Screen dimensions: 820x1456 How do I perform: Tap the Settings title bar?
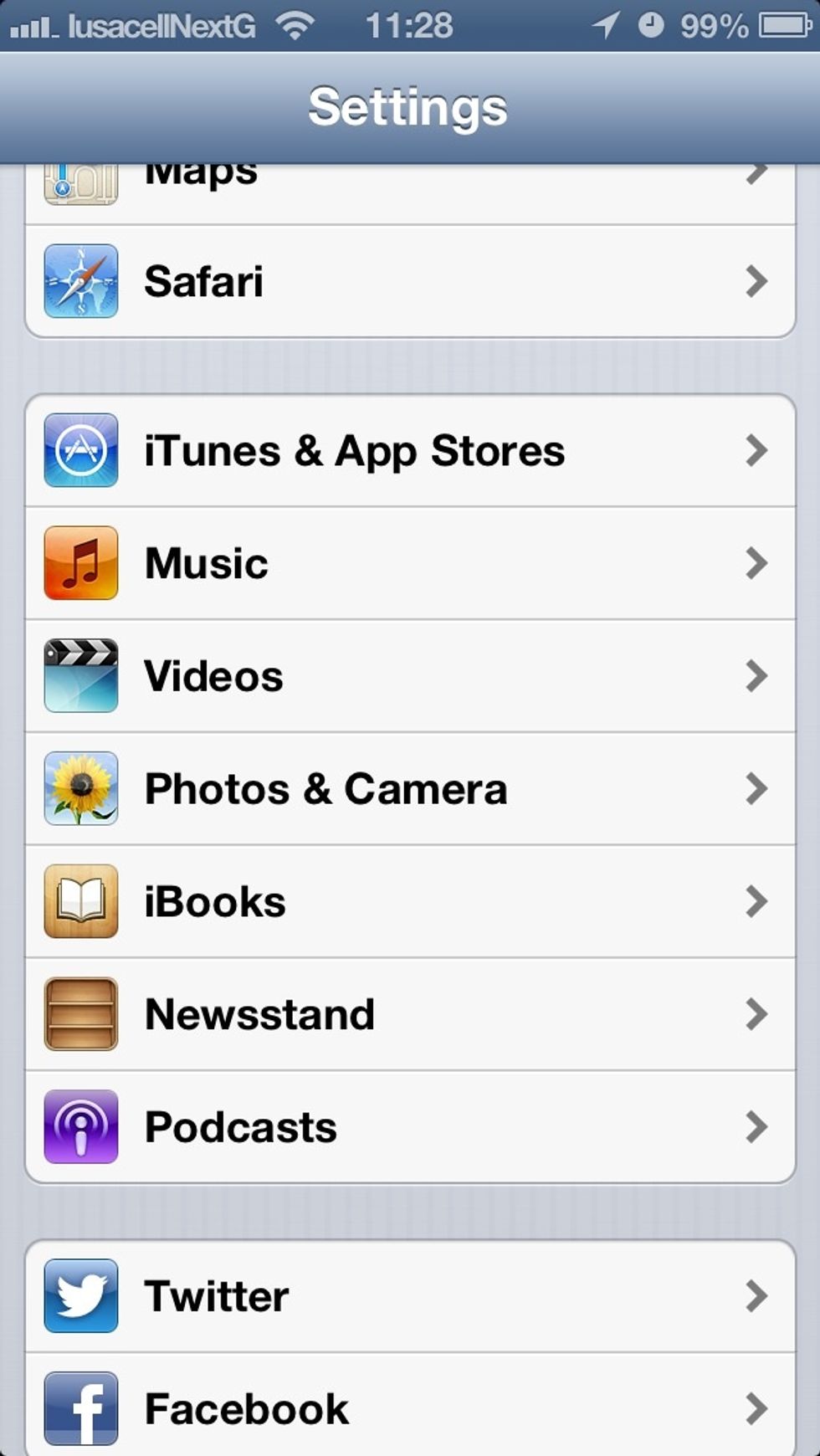tap(408, 107)
